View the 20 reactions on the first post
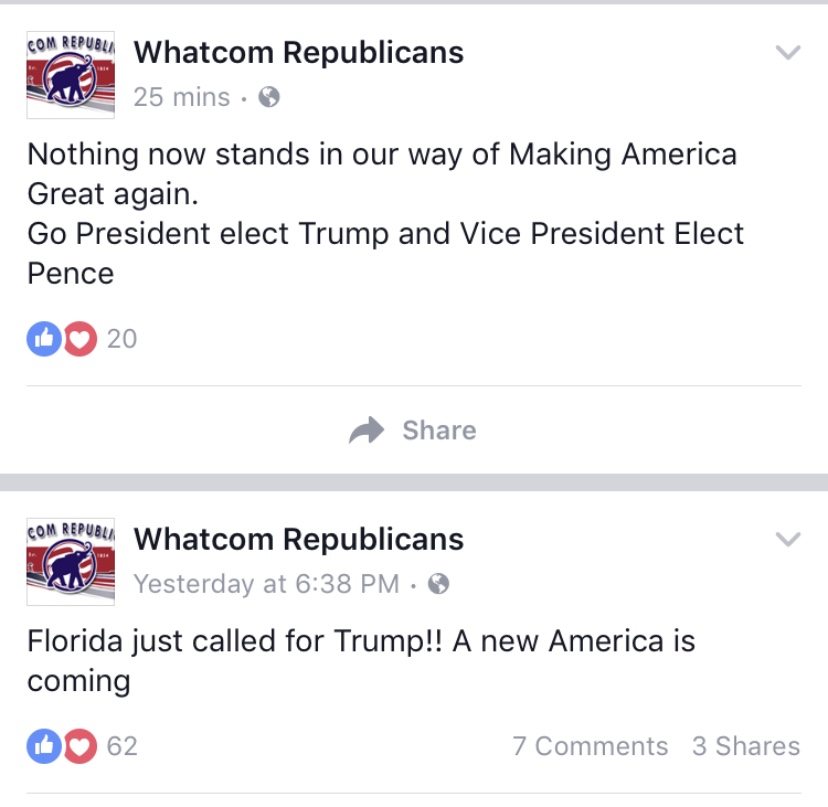Screen dimensions: 828x807 (82, 339)
